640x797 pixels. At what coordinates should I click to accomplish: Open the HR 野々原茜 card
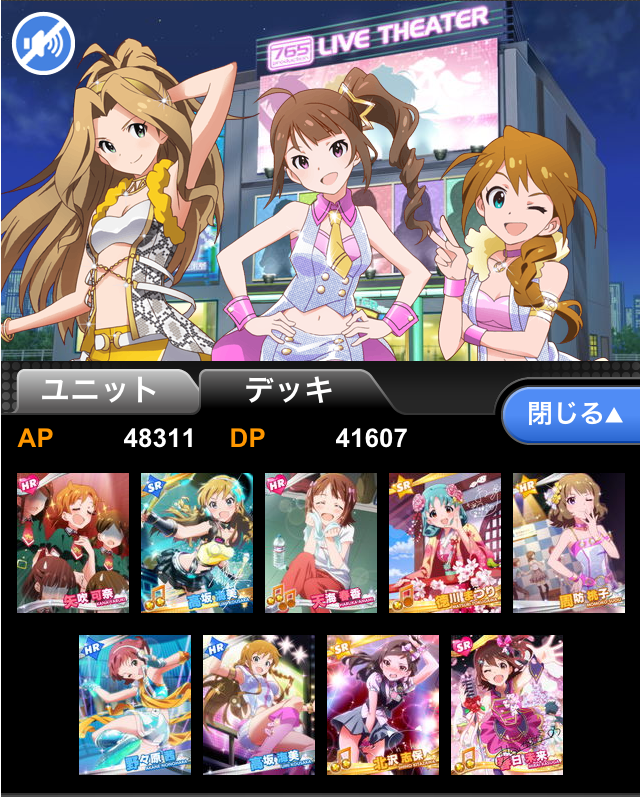135,704
